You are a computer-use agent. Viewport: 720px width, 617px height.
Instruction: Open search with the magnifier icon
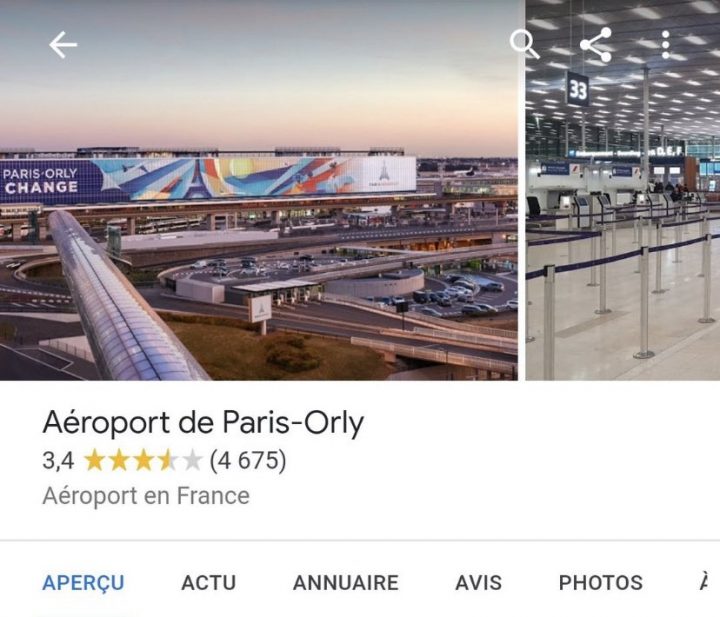(x=524, y=44)
